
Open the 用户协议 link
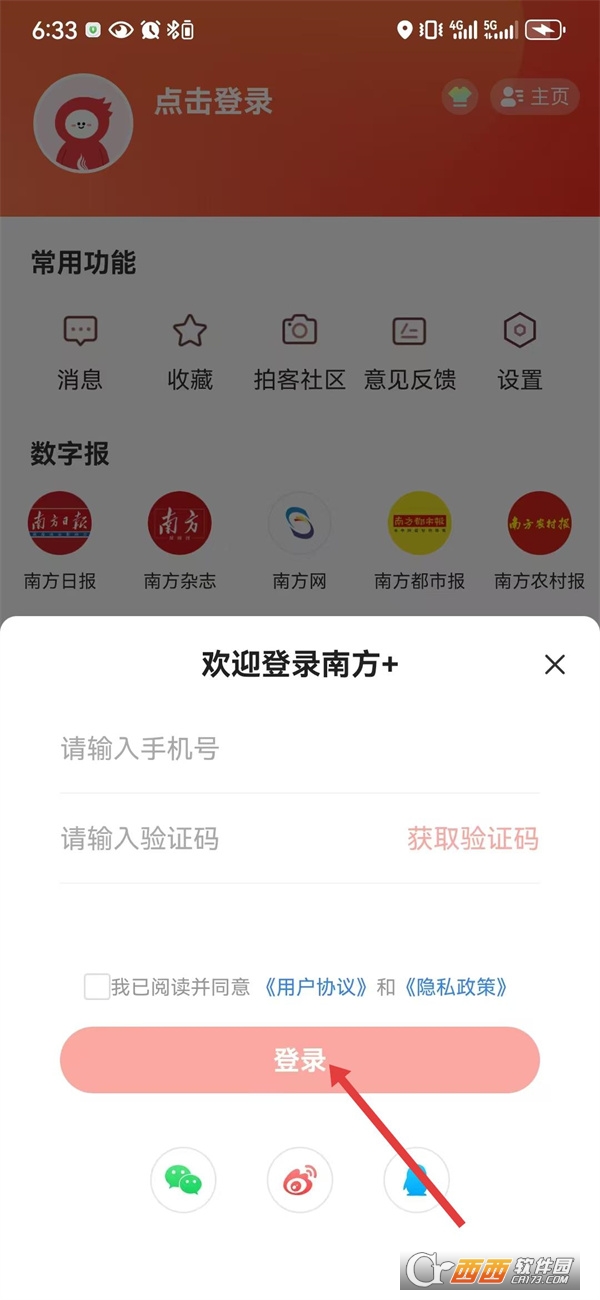pyautogui.click(x=317, y=987)
